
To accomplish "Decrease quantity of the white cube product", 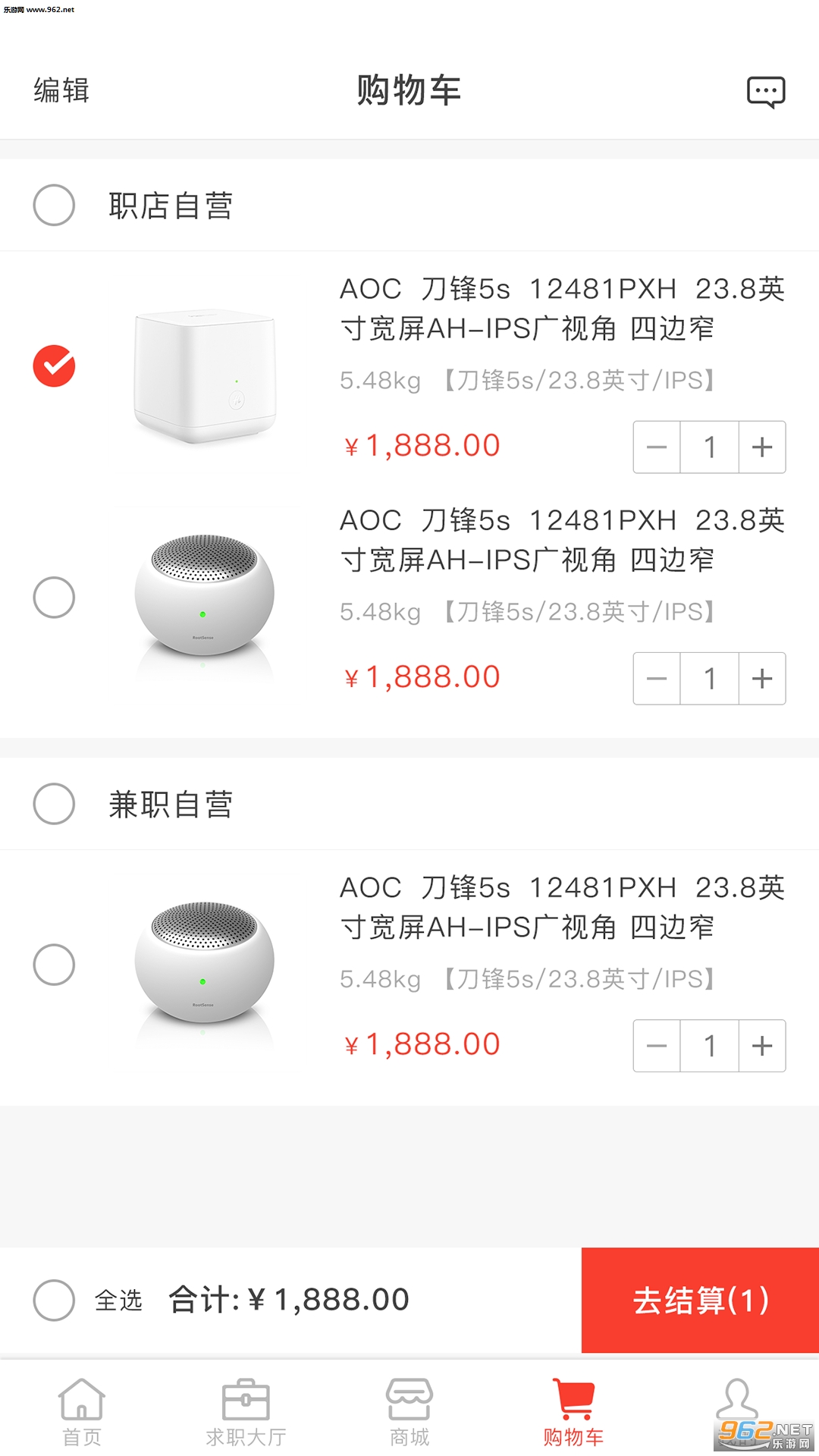I will [657, 447].
